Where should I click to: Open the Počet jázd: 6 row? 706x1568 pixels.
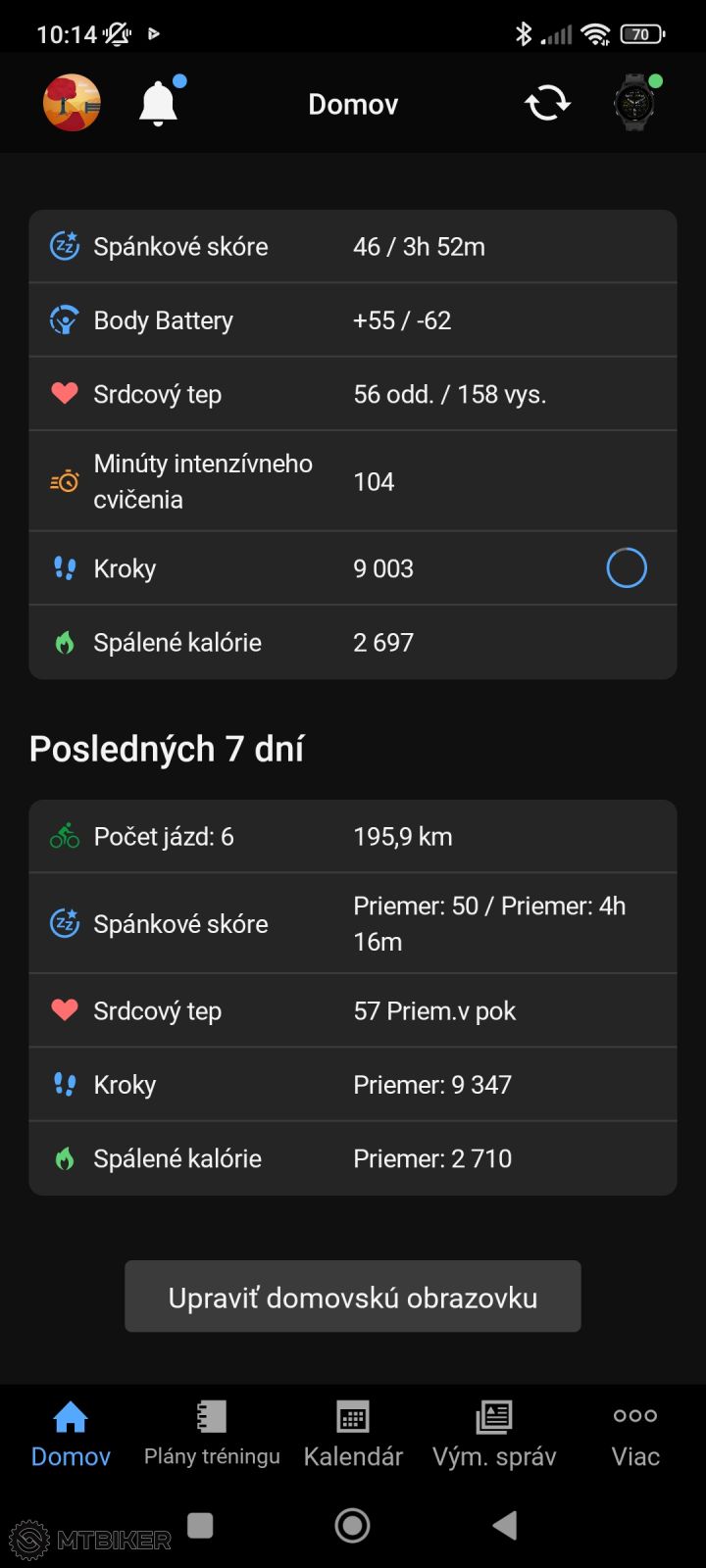(353, 837)
